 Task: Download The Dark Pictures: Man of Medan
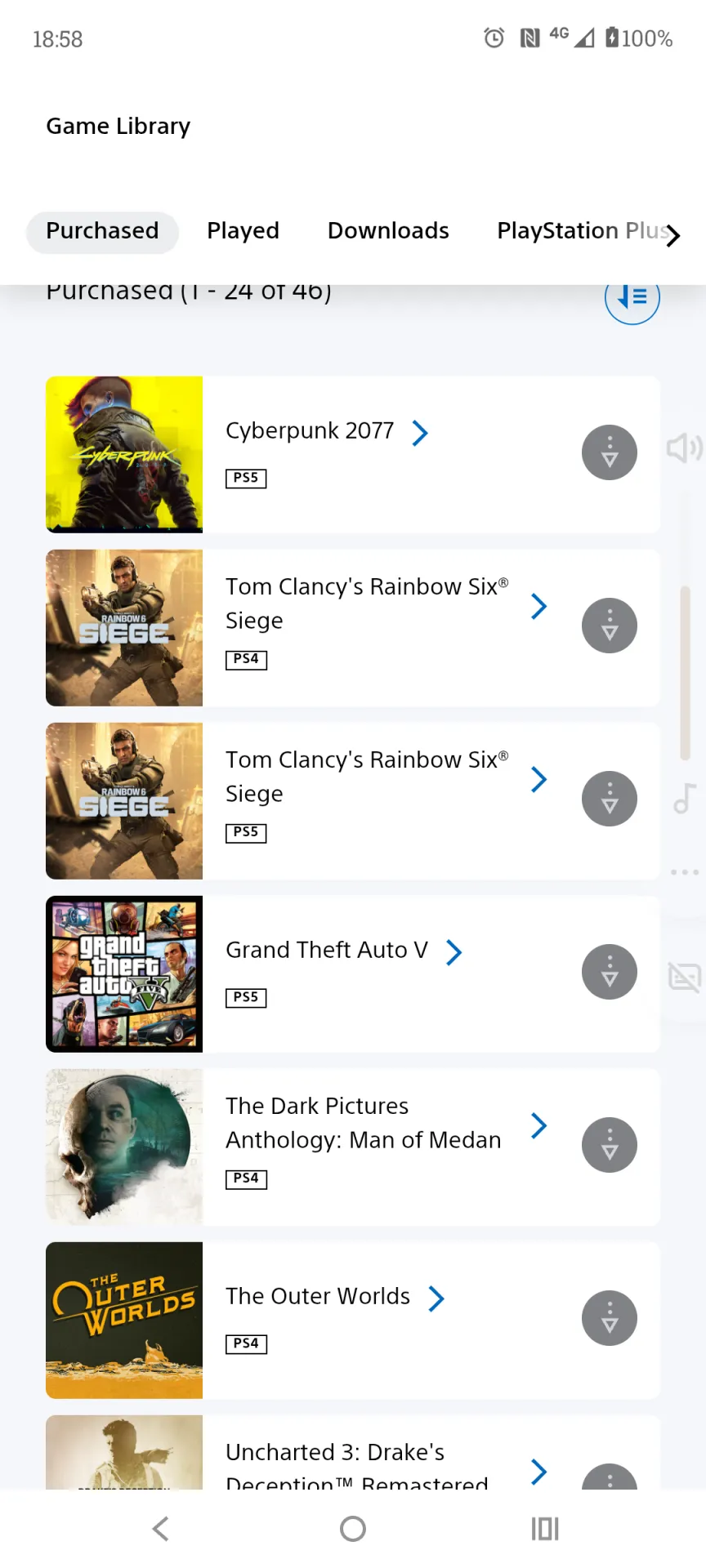[x=610, y=1145]
